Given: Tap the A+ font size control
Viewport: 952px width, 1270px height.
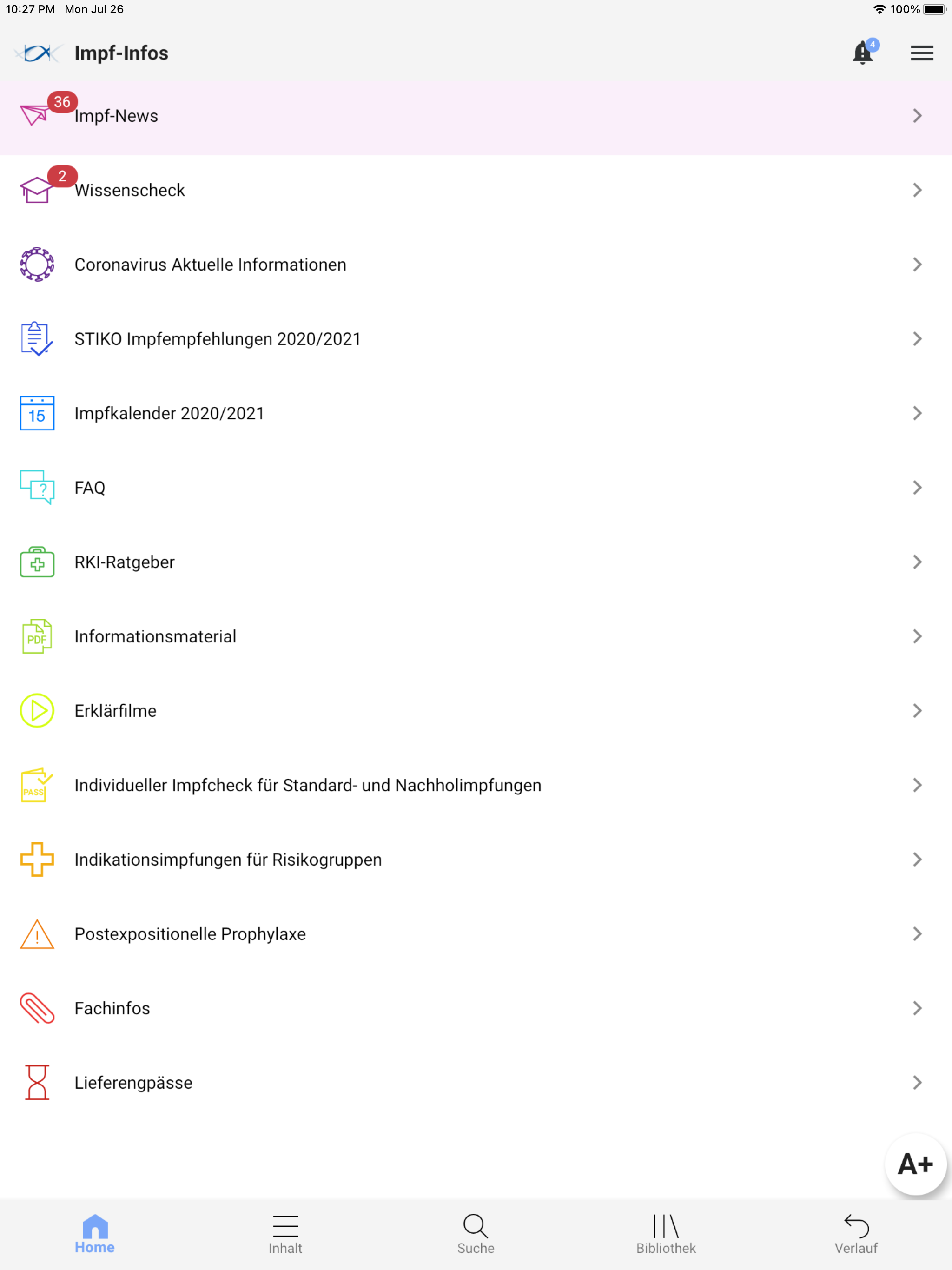Looking at the screenshot, I should pyautogui.click(x=915, y=1164).
